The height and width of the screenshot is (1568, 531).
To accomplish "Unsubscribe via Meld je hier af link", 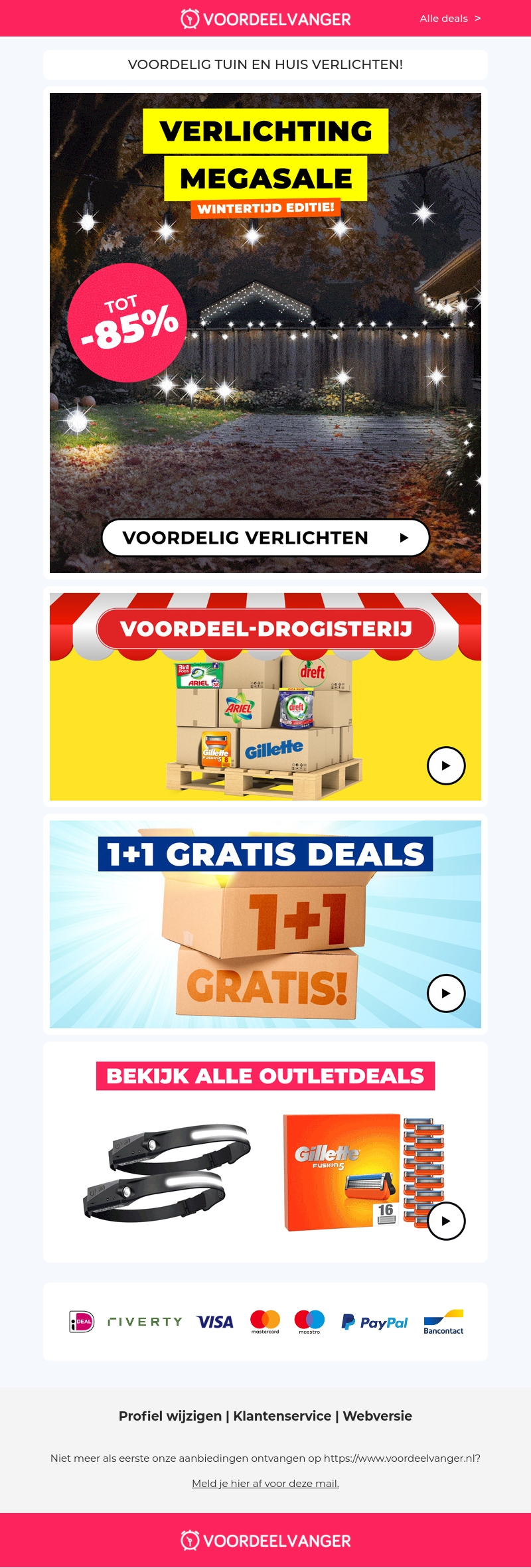I will [265, 1484].
